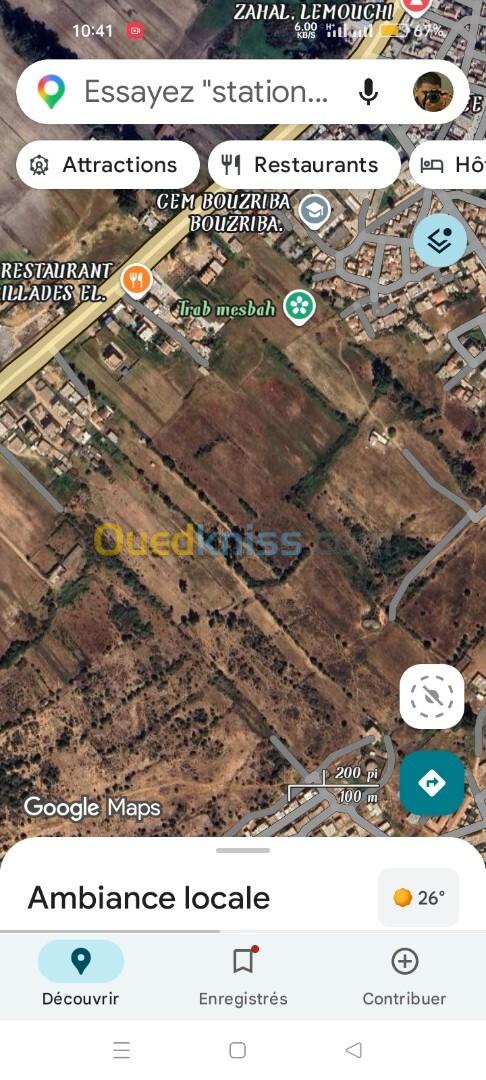Center the map on my location

(432, 696)
